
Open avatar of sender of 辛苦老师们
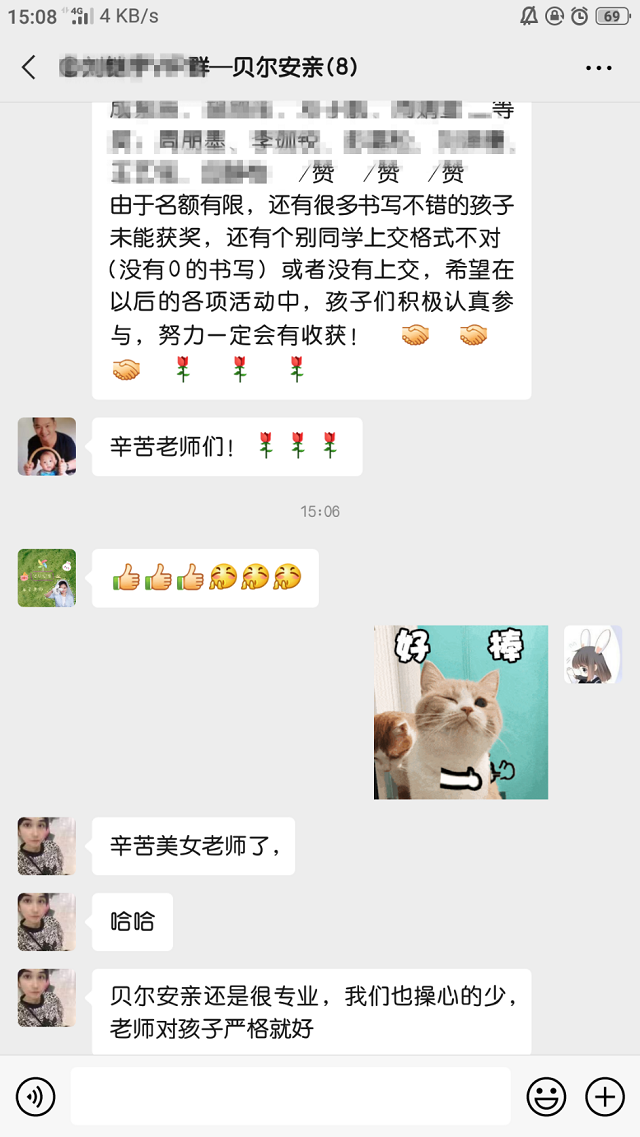47,446
